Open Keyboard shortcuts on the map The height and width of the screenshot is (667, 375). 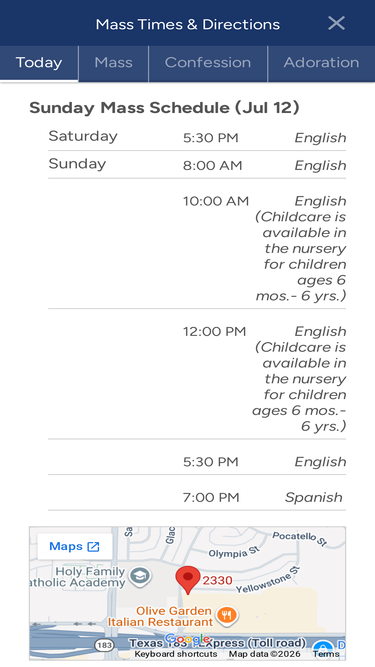(176, 654)
